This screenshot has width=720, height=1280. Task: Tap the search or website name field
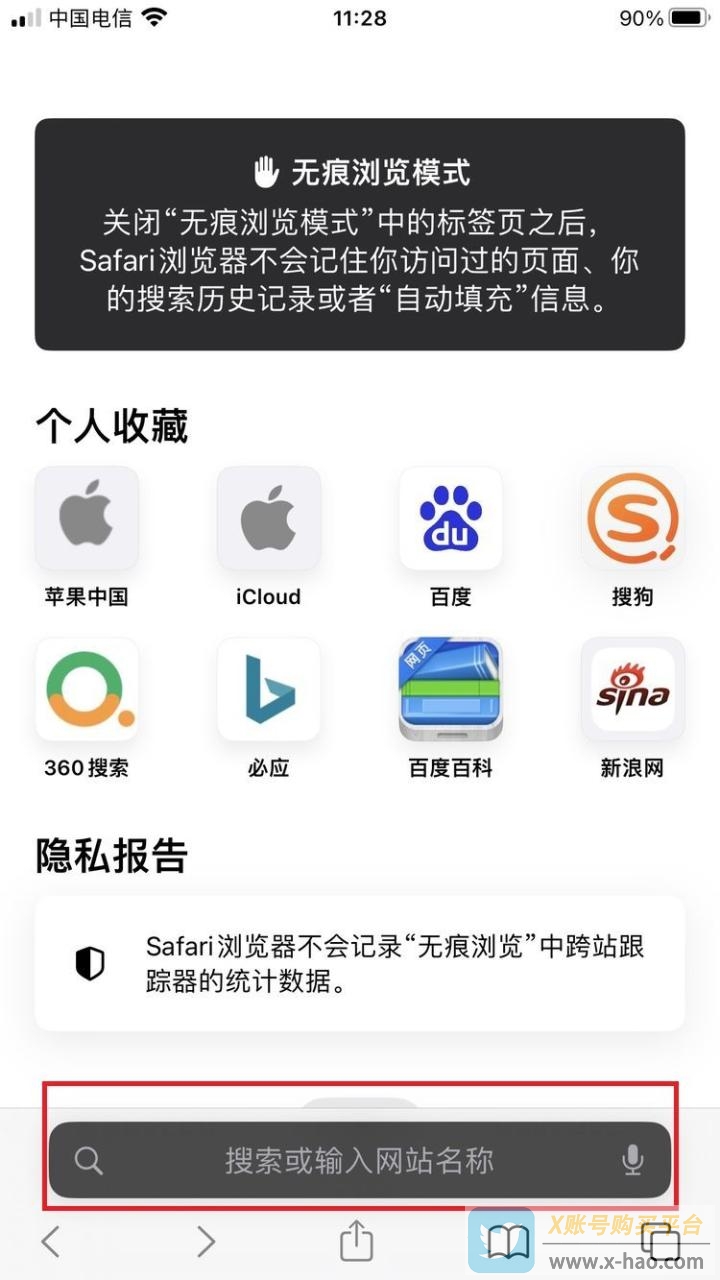(x=358, y=1161)
